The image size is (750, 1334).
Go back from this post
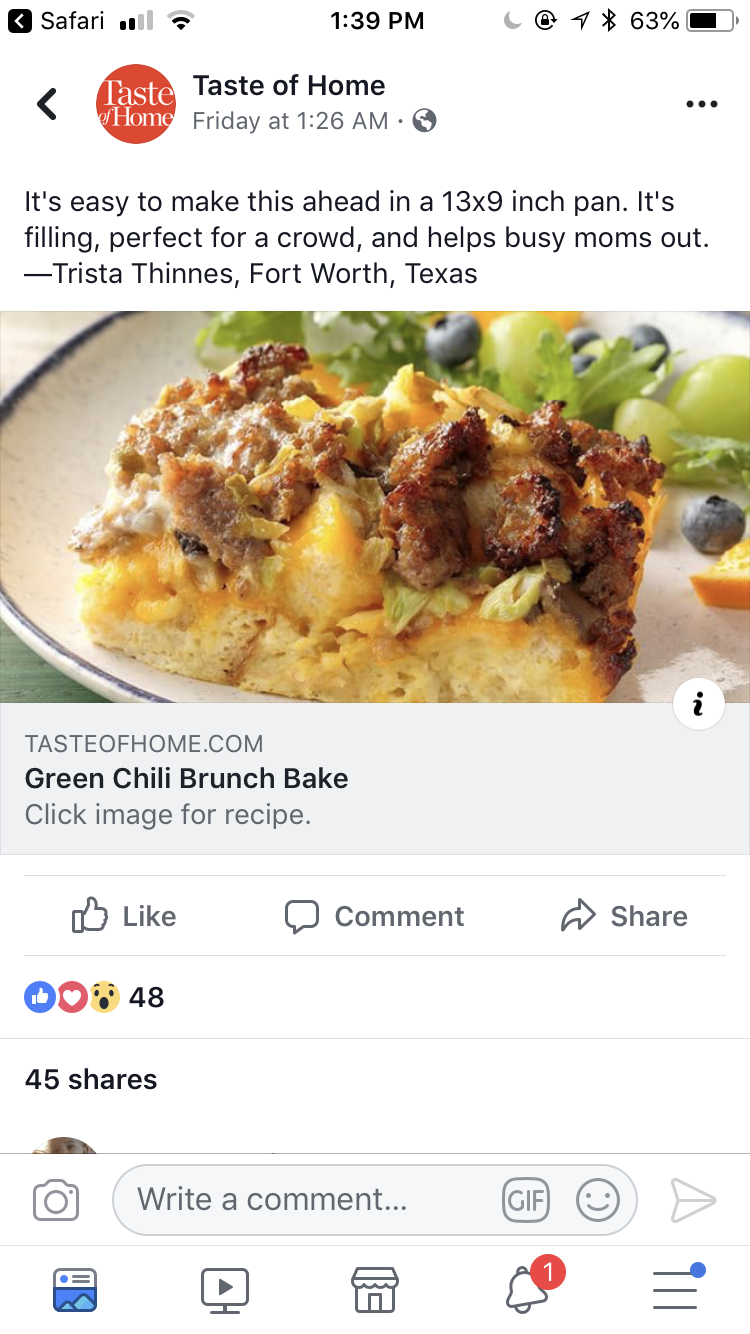[x=47, y=104]
